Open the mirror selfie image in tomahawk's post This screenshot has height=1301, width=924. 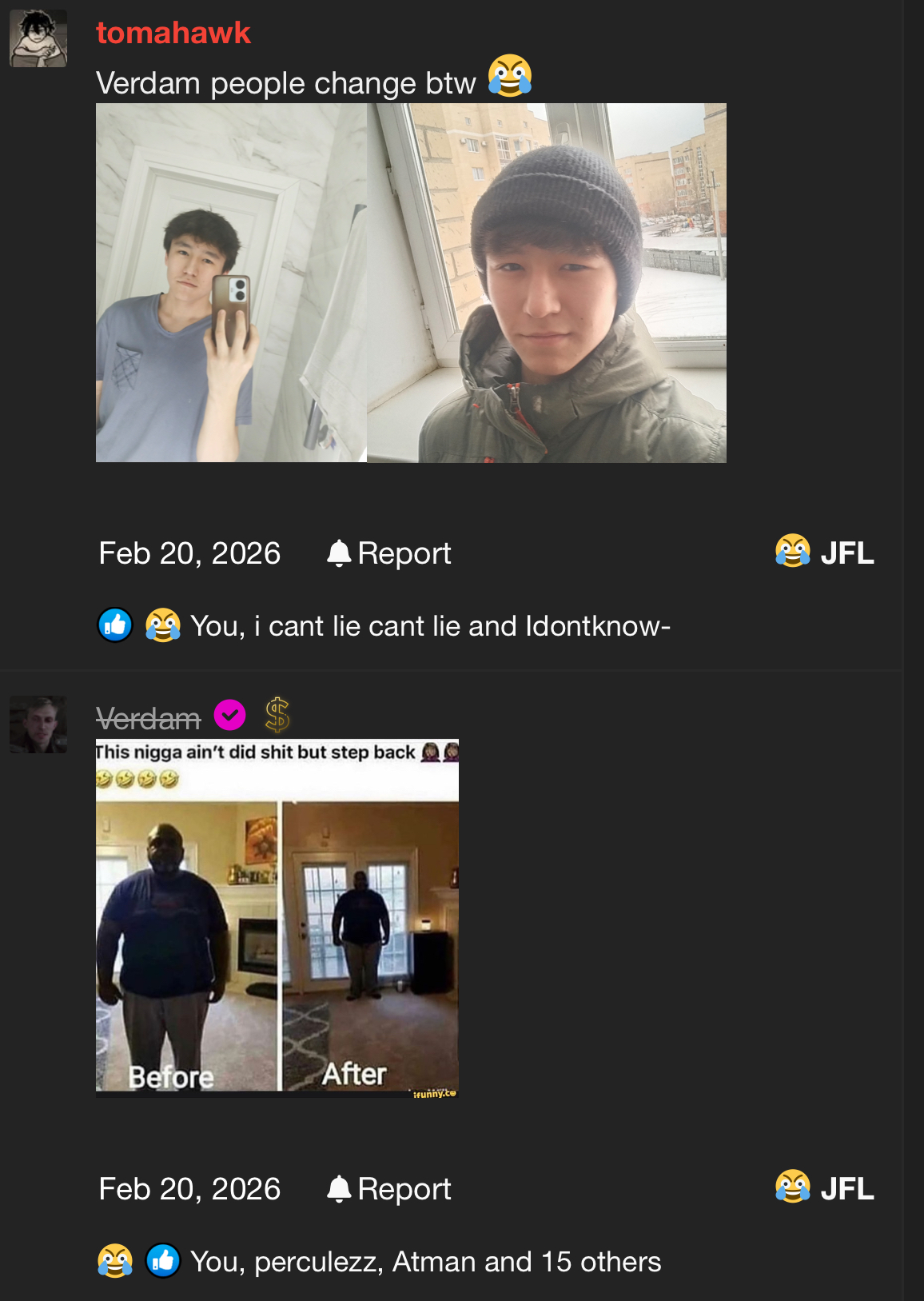point(231,282)
